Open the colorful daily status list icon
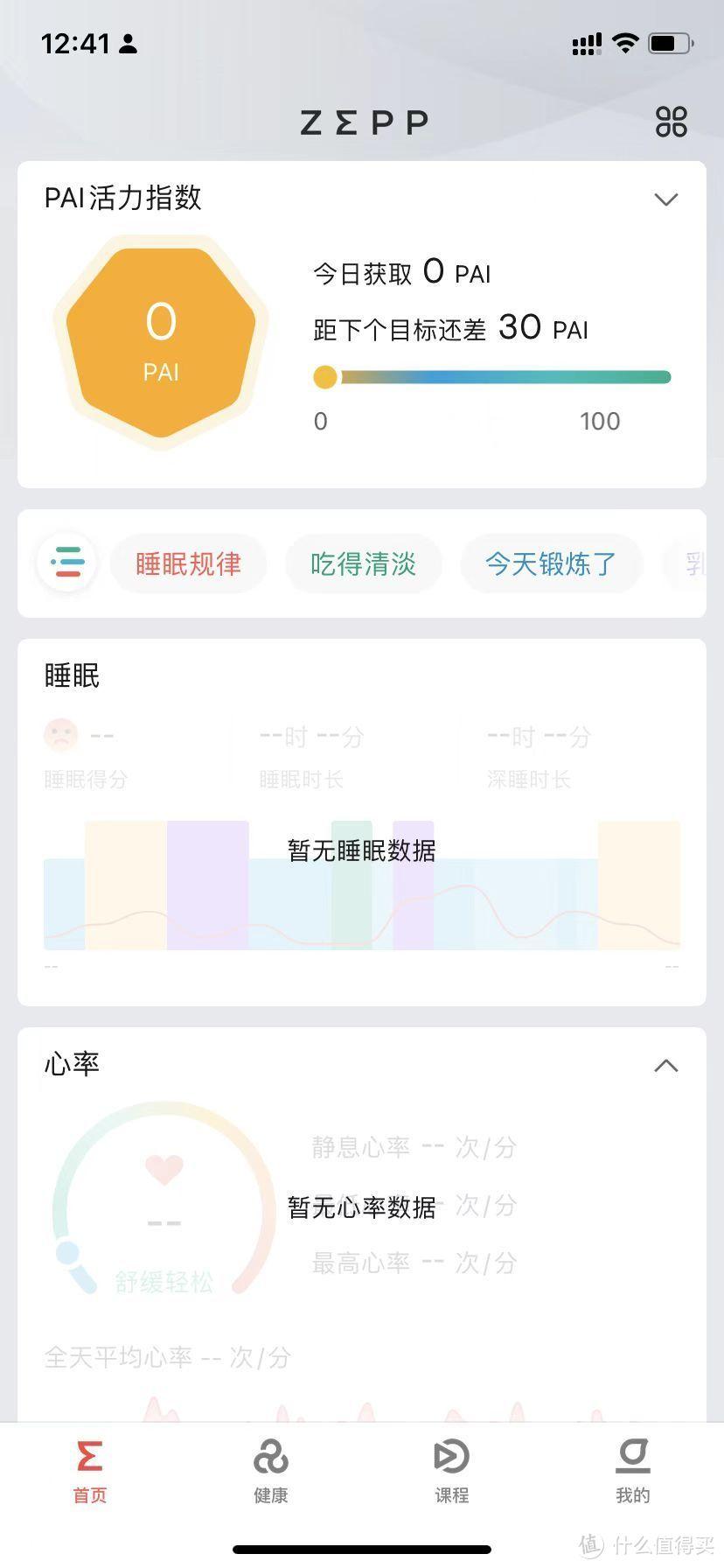The width and height of the screenshot is (724, 1568). point(66,563)
